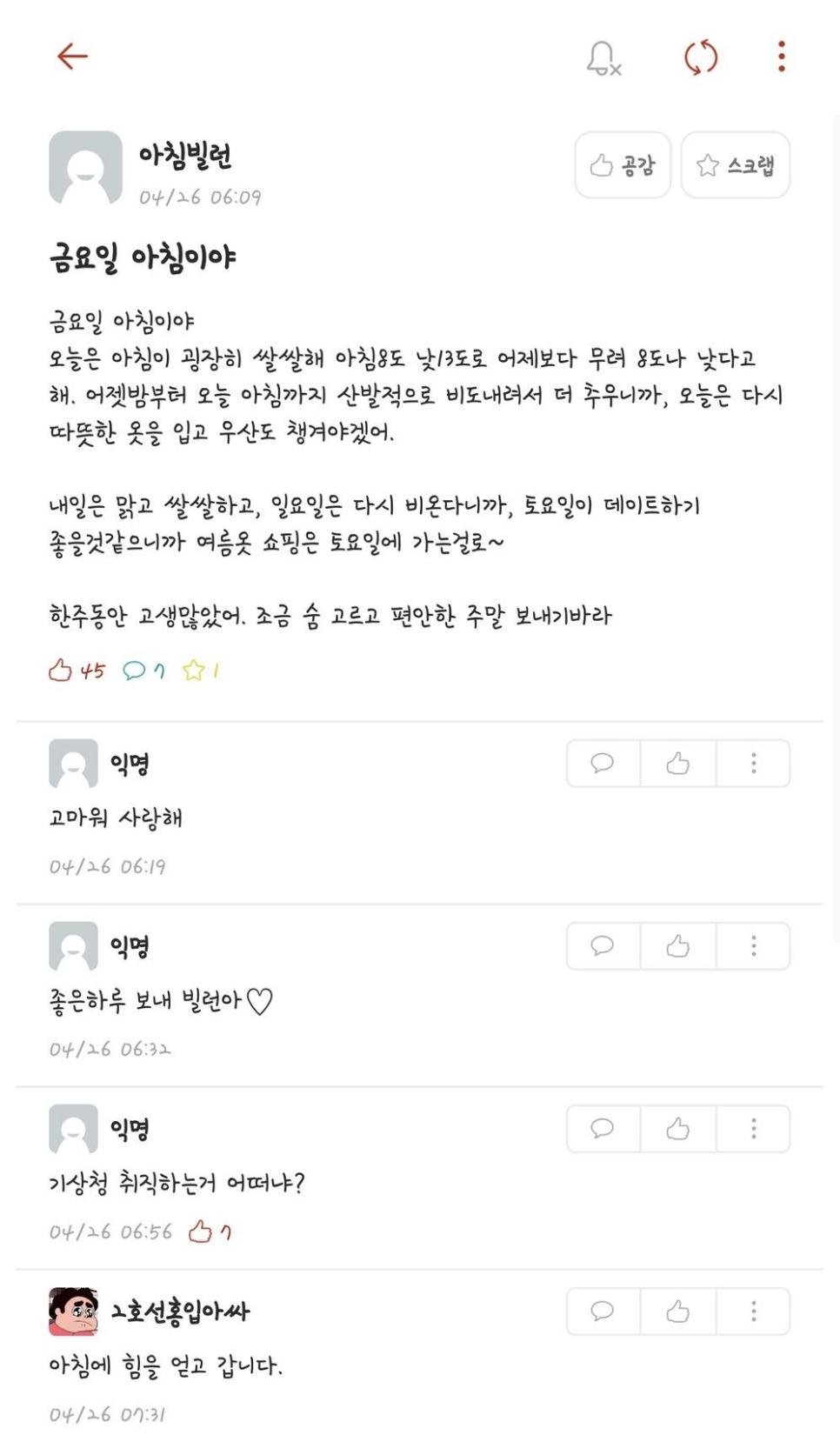The image size is (840, 1455).
Task: Go back using the red arrow
Action: (72, 57)
